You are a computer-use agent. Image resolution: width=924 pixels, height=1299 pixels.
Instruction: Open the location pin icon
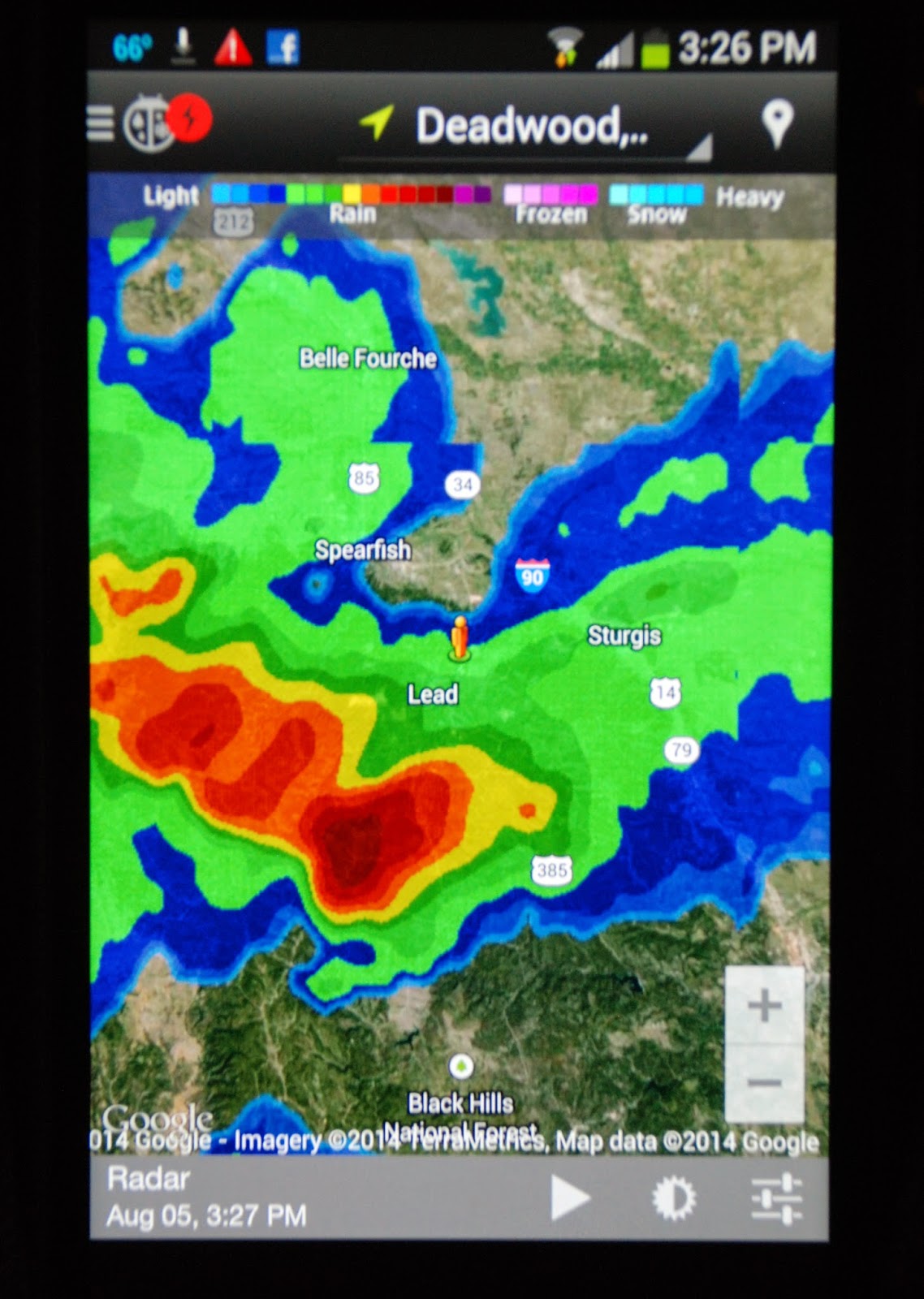(x=776, y=123)
